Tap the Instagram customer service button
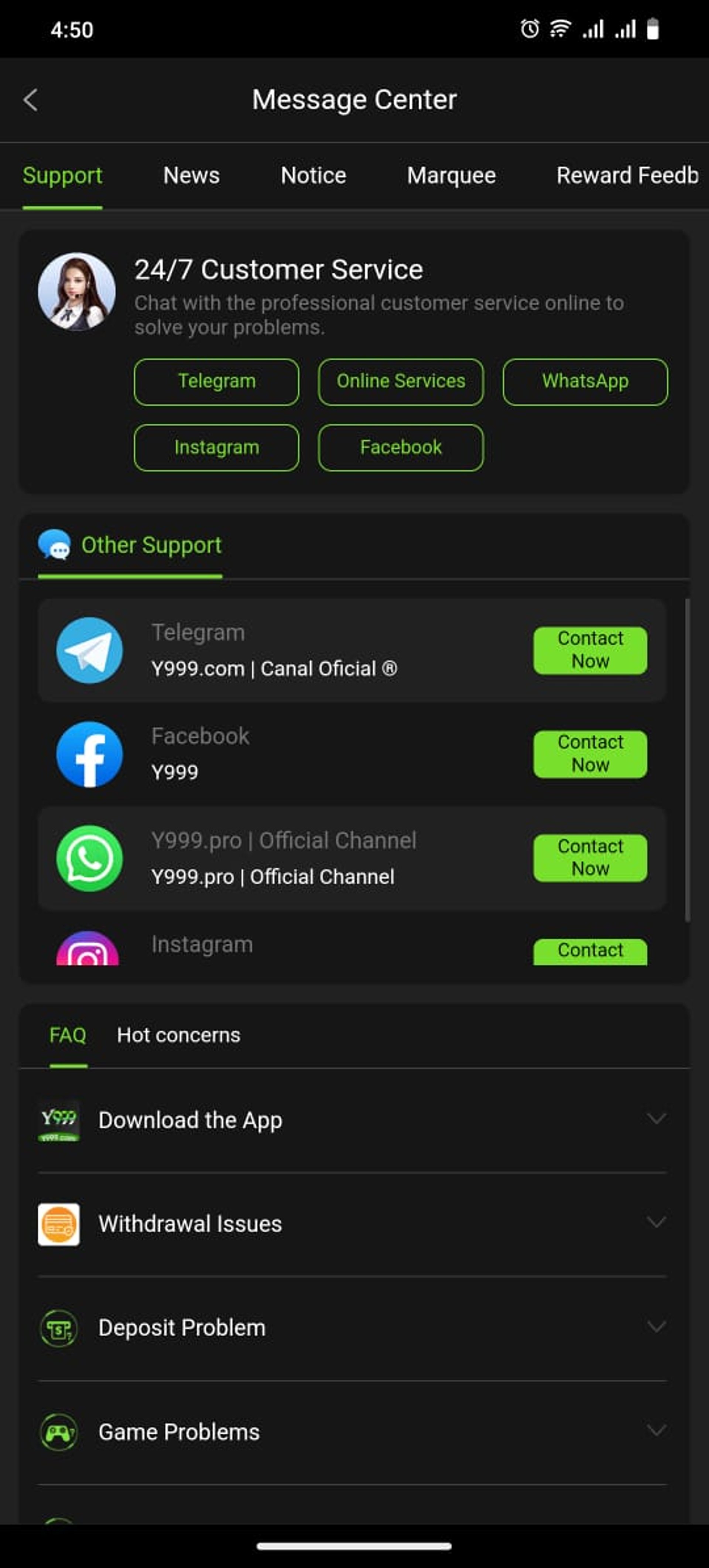 216,447
